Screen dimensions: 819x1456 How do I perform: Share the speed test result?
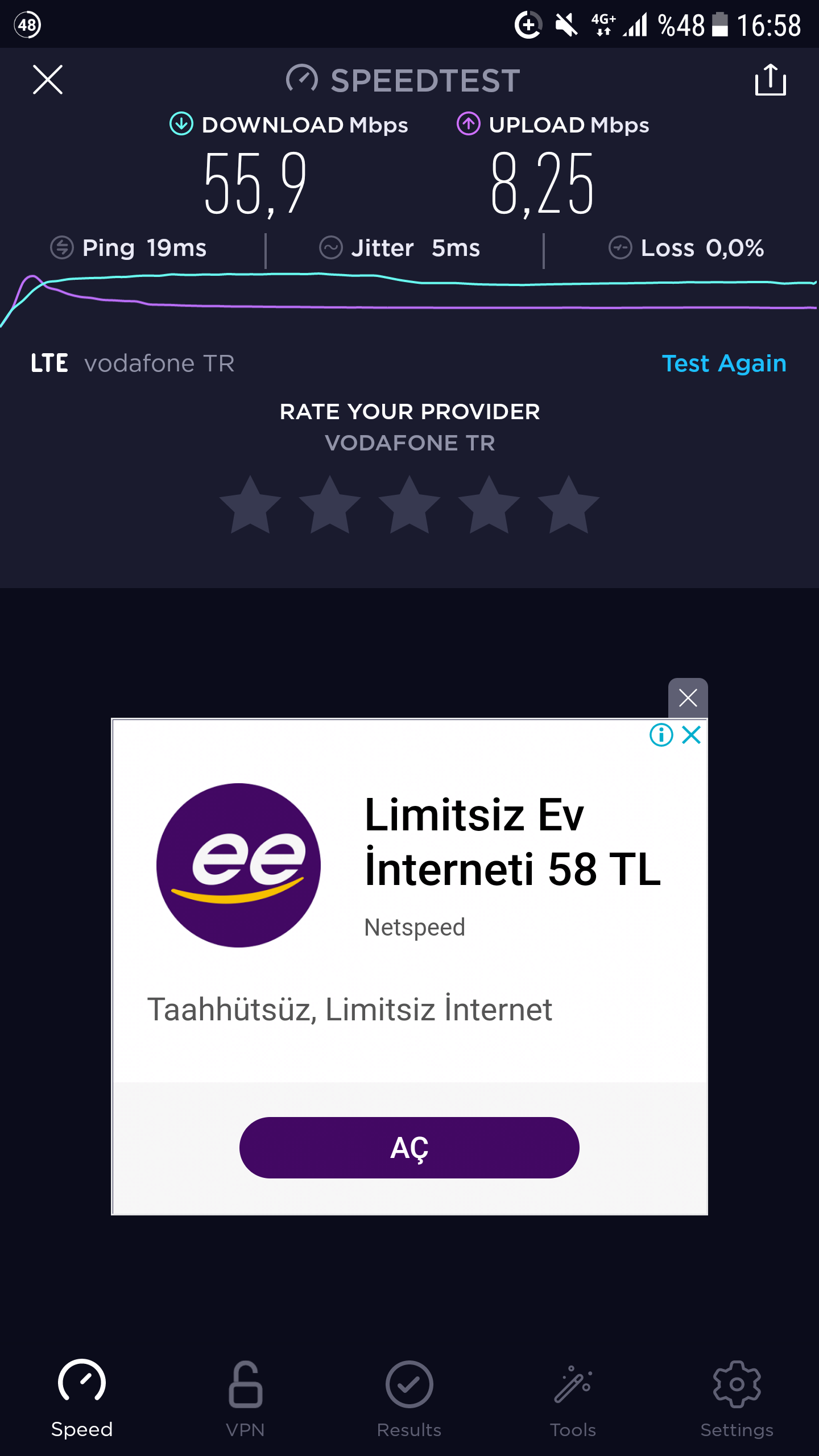[771, 80]
